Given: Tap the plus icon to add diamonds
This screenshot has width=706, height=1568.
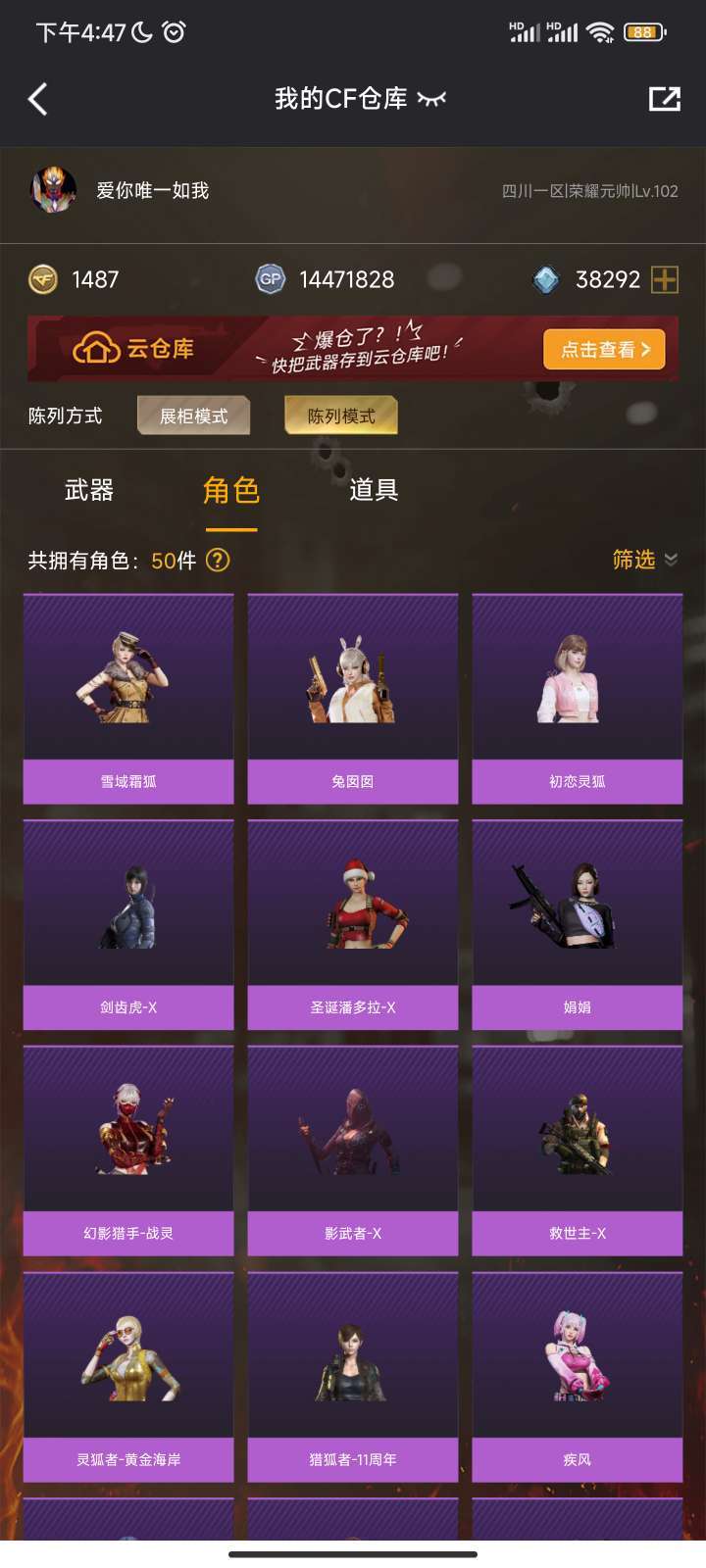Looking at the screenshot, I should [665, 280].
